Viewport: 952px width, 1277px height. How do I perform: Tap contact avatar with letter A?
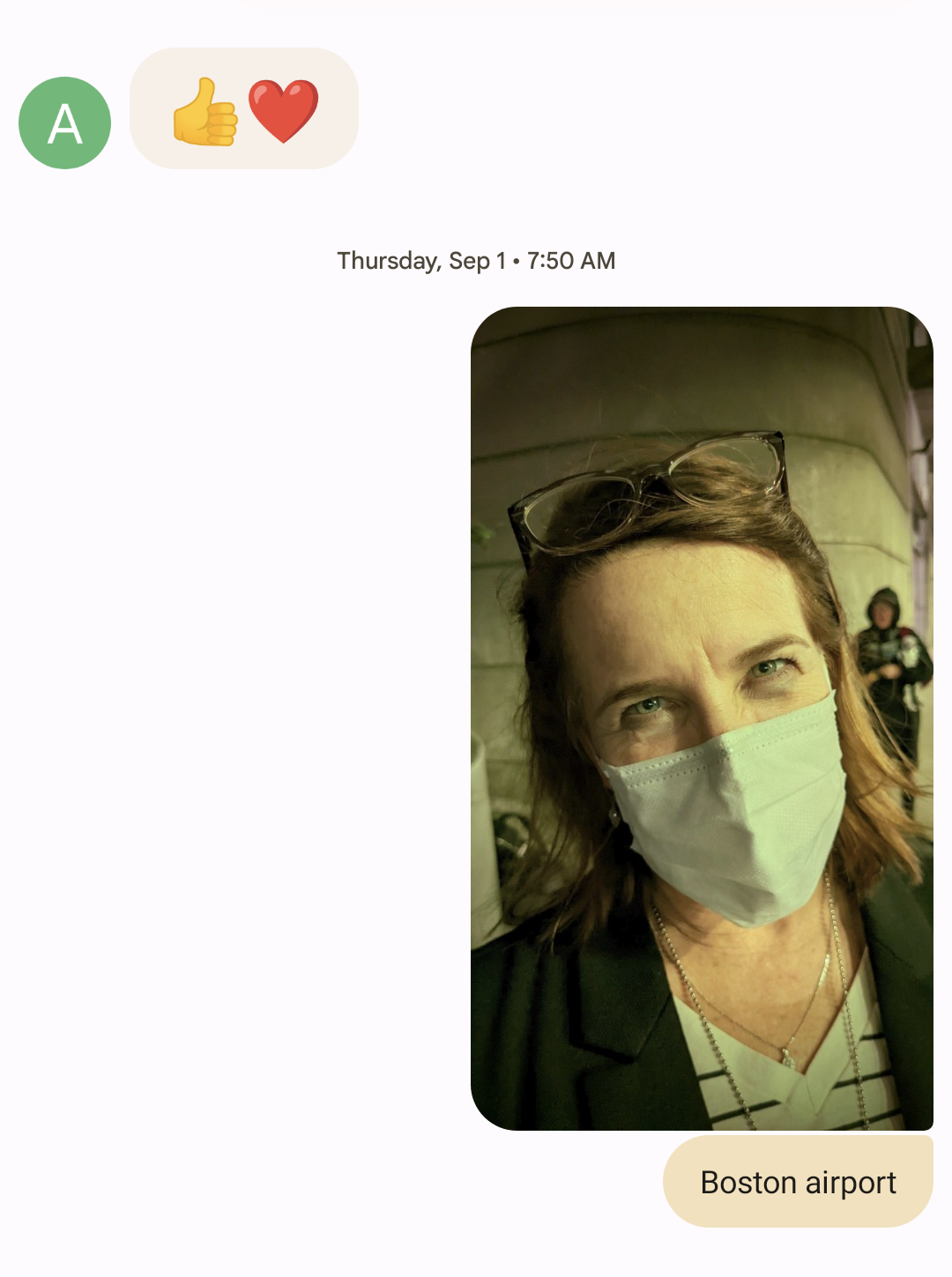(64, 123)
